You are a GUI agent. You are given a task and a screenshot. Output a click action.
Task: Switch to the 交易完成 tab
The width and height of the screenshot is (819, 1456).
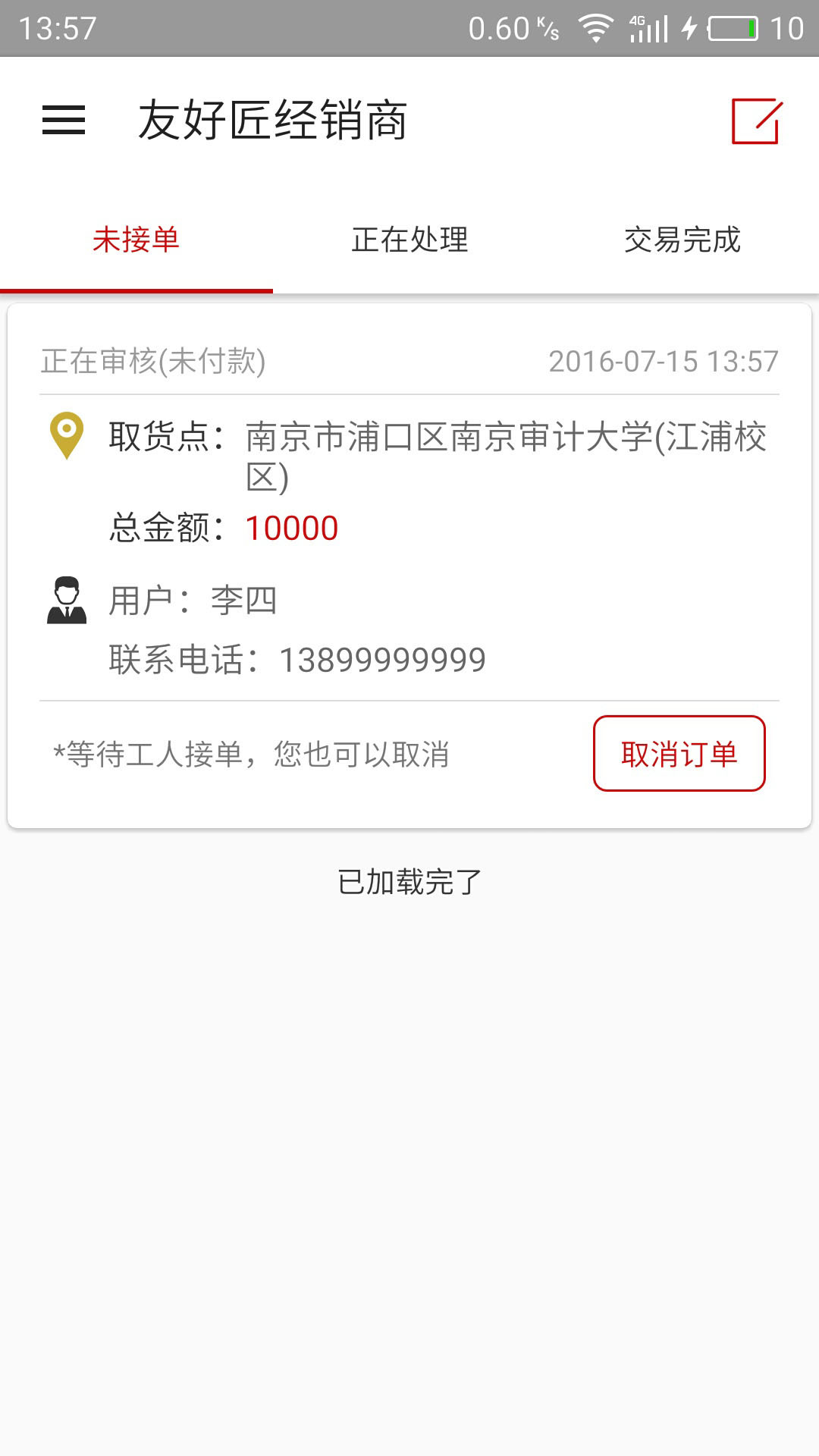coord(682,240)
